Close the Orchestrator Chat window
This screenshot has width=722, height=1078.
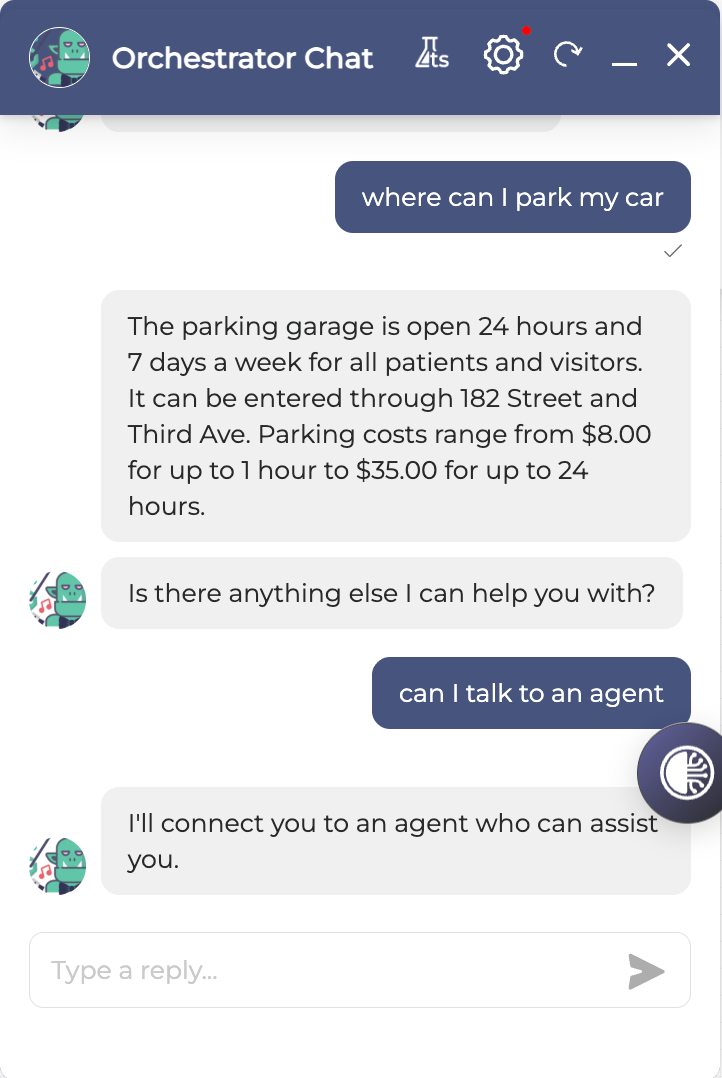tap(678, 55)
